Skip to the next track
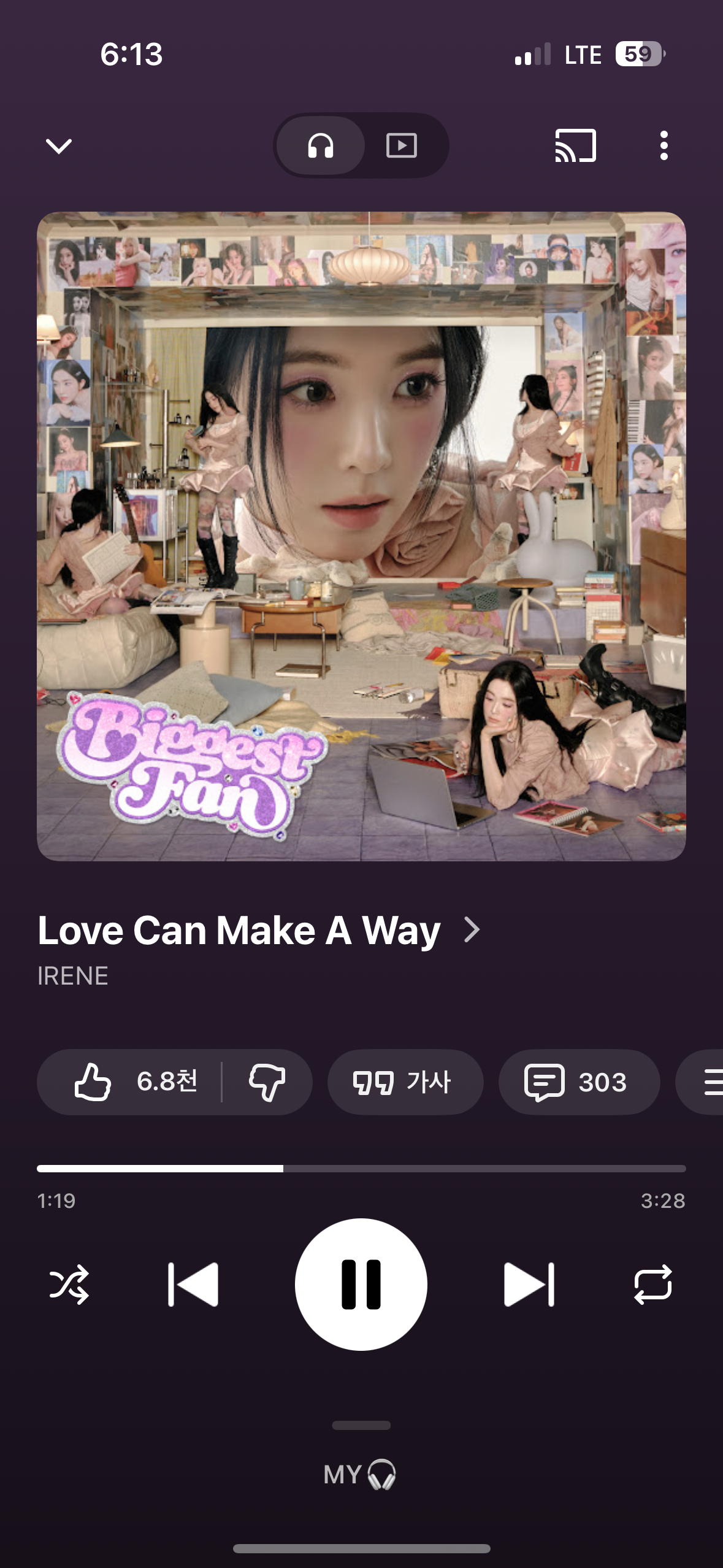The image size is (723, 1568). (x=529, y=1284)
